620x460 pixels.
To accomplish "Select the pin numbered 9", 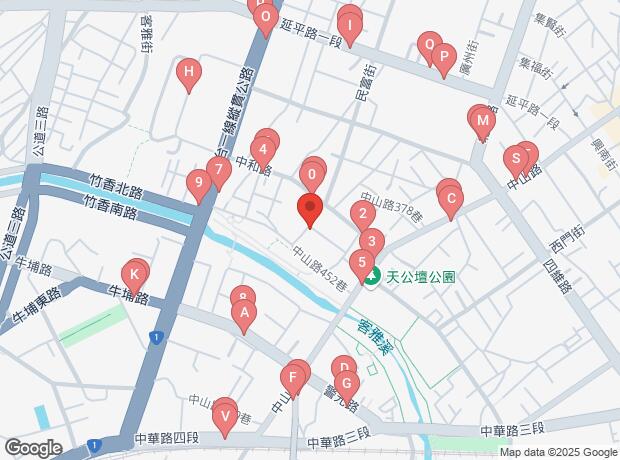I will click(x=198, y=184).
